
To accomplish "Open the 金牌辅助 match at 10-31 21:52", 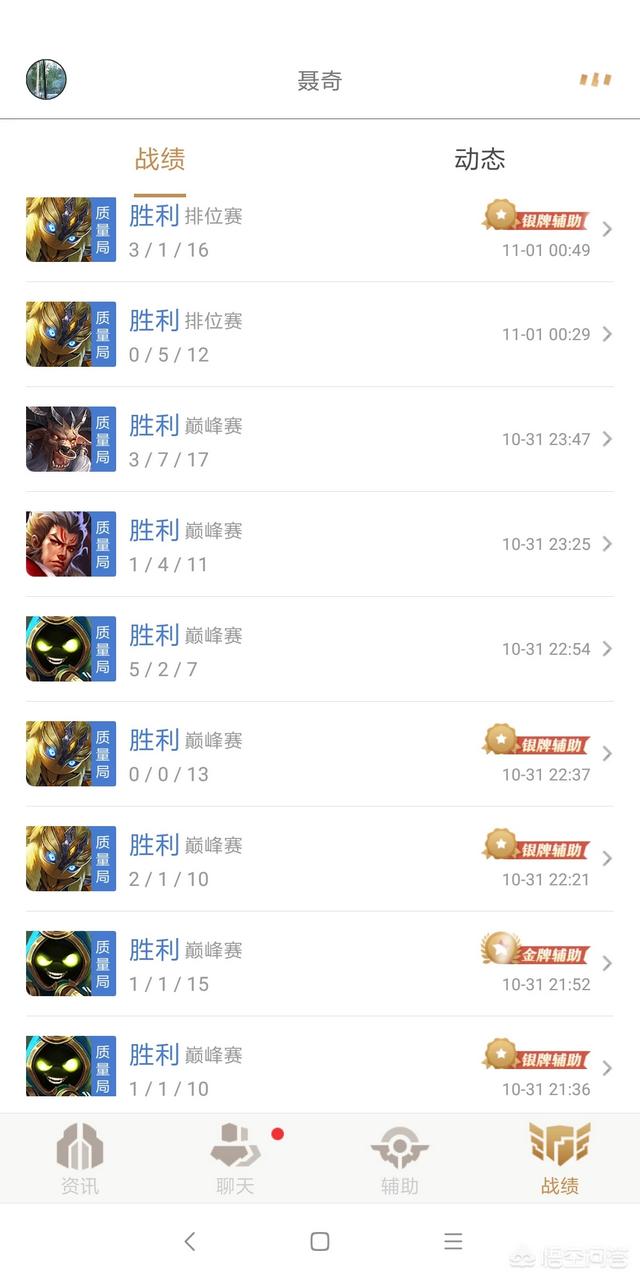I will click(320, 964).
